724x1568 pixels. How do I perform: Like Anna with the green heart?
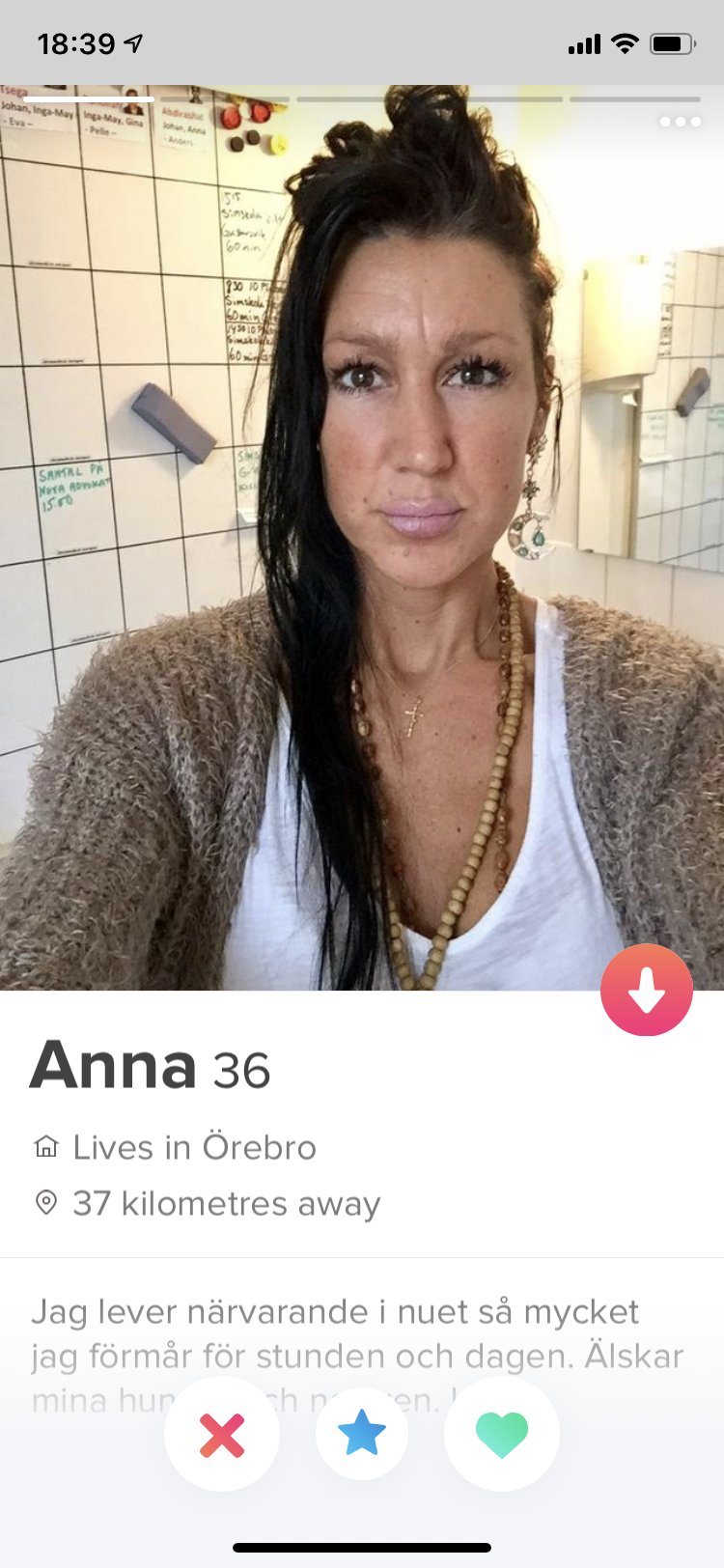click(502, 1434)
